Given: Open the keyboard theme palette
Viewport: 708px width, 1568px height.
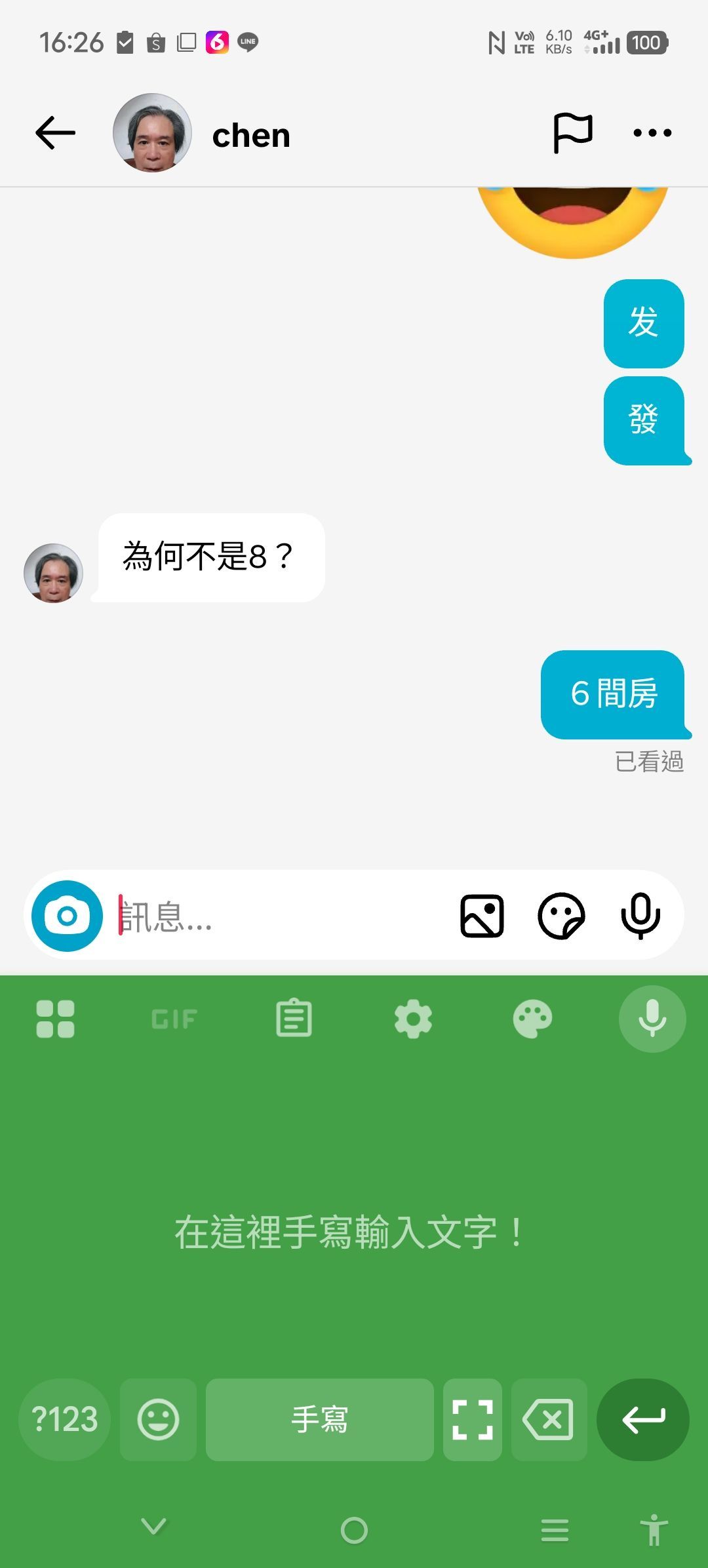Looking at the screenshot, I should pos(532,1017).
